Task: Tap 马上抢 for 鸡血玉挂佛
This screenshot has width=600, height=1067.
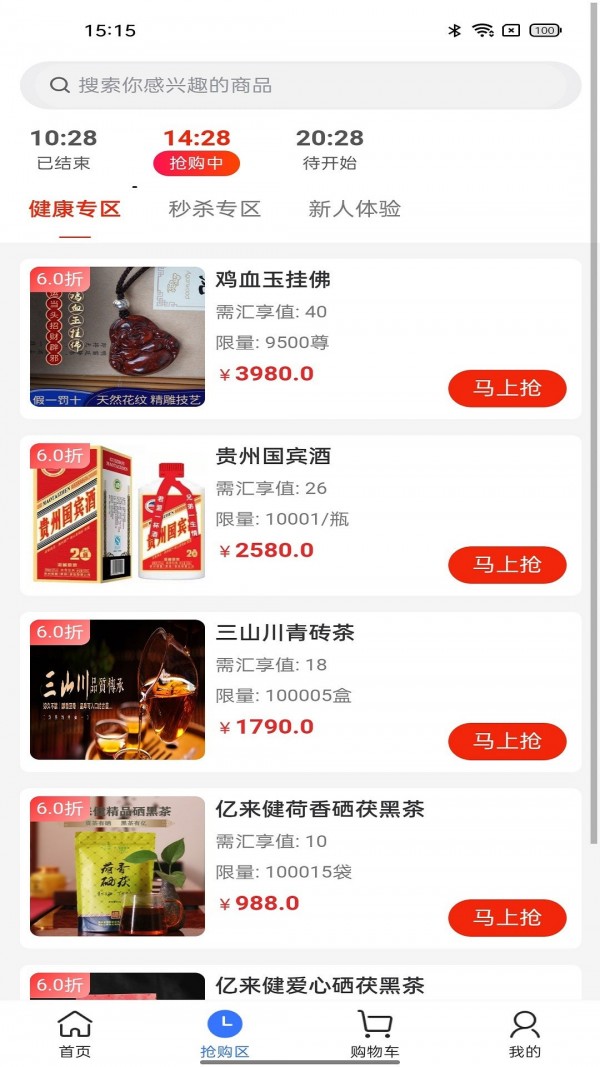Action: 507,388
